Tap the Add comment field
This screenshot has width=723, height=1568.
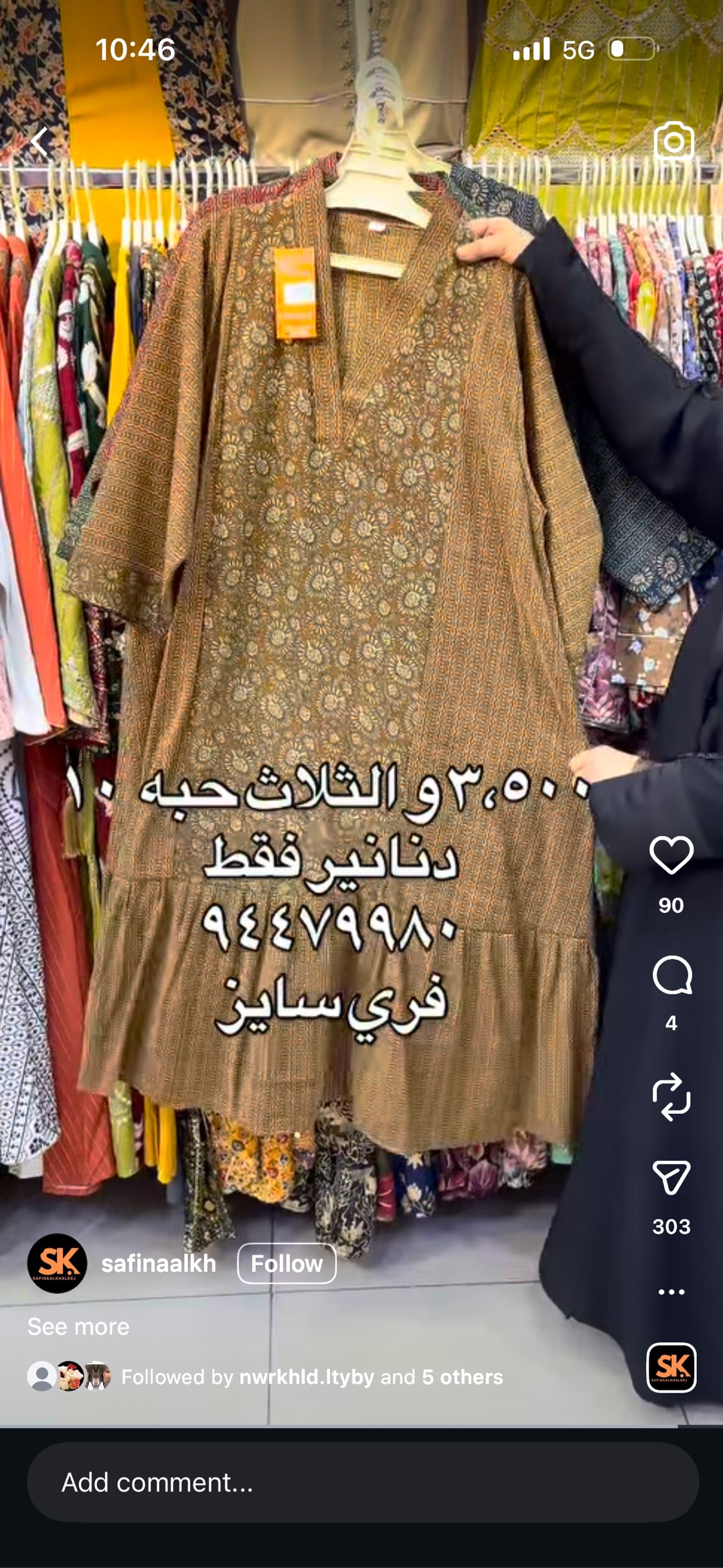tap(361, 1482)
